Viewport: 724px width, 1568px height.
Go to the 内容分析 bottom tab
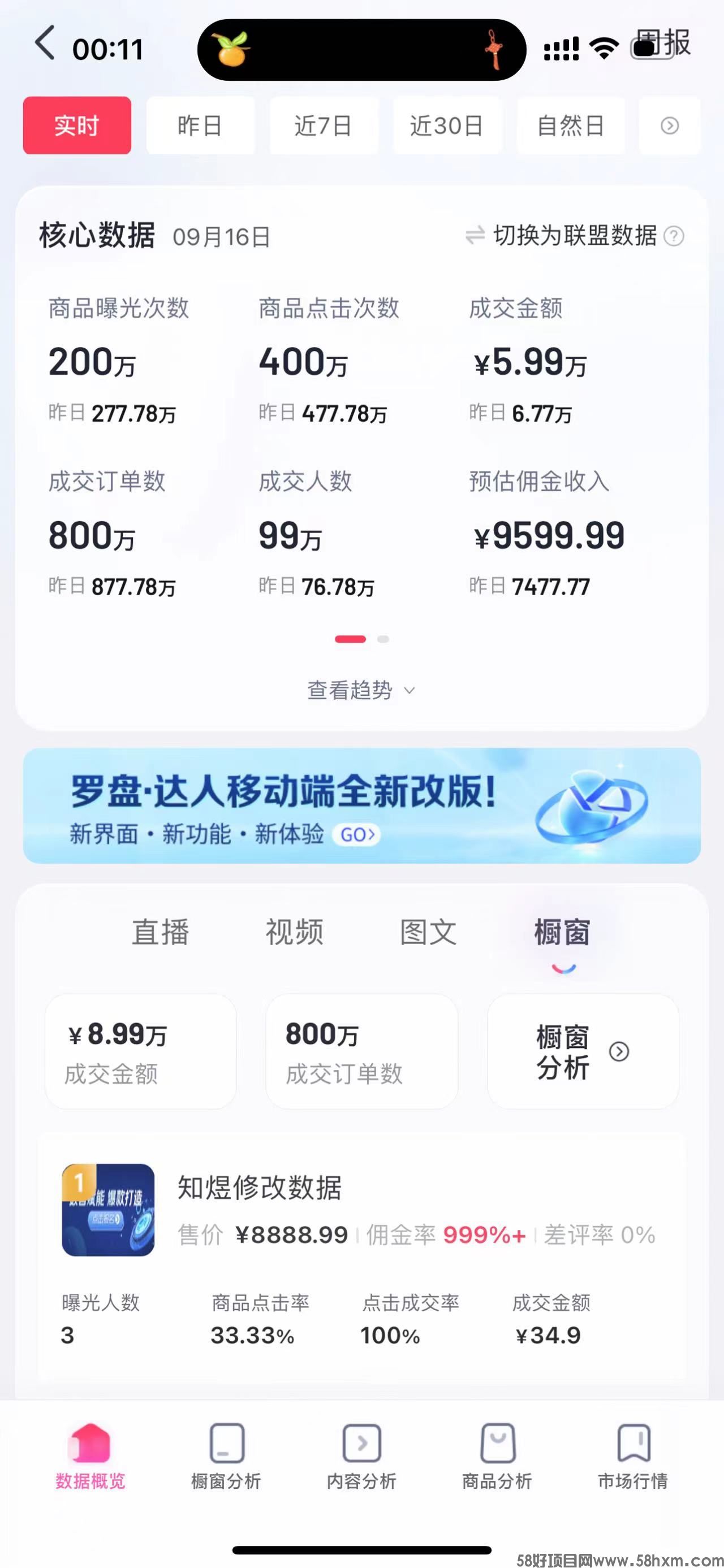(361, 1456)
